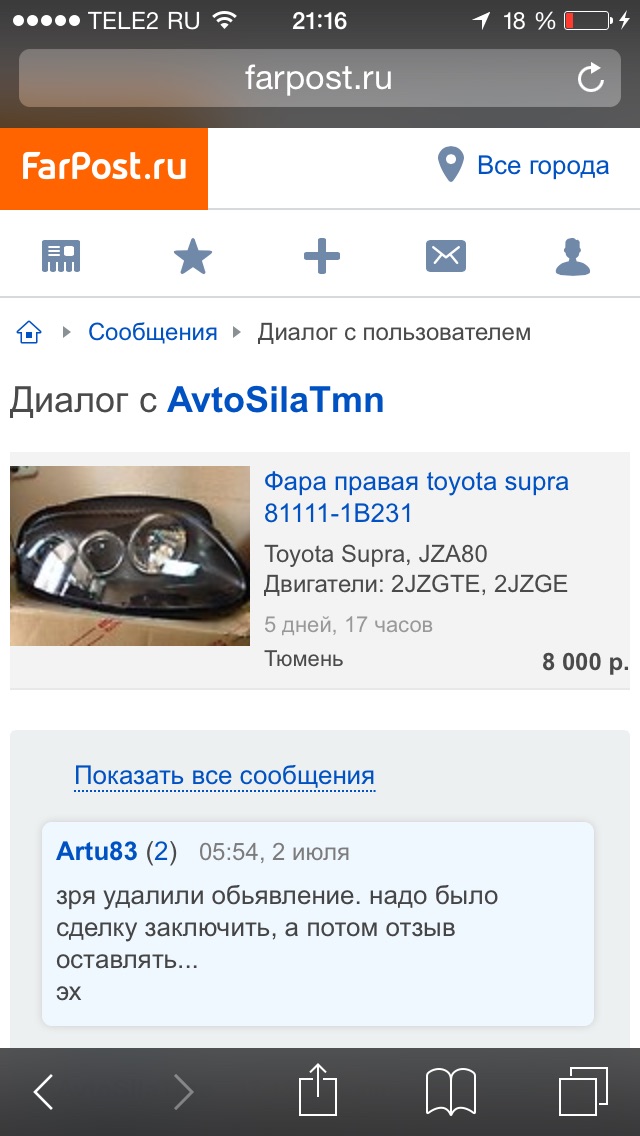Open the Toyota Supra headlight photo
Screen dimensions: 640x1136
click(130, 555)
